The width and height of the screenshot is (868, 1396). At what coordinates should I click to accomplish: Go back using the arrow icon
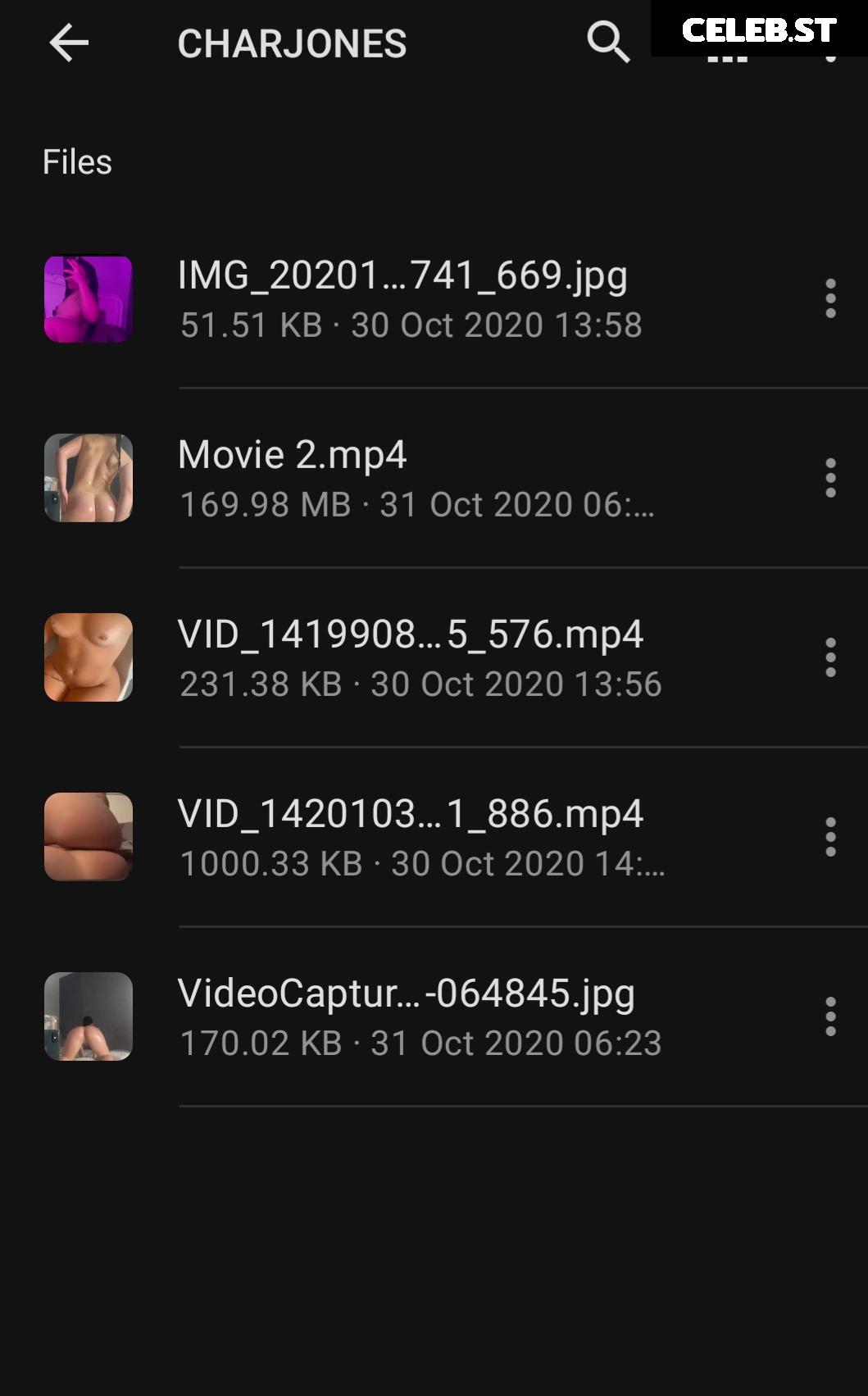click(69, 43)
